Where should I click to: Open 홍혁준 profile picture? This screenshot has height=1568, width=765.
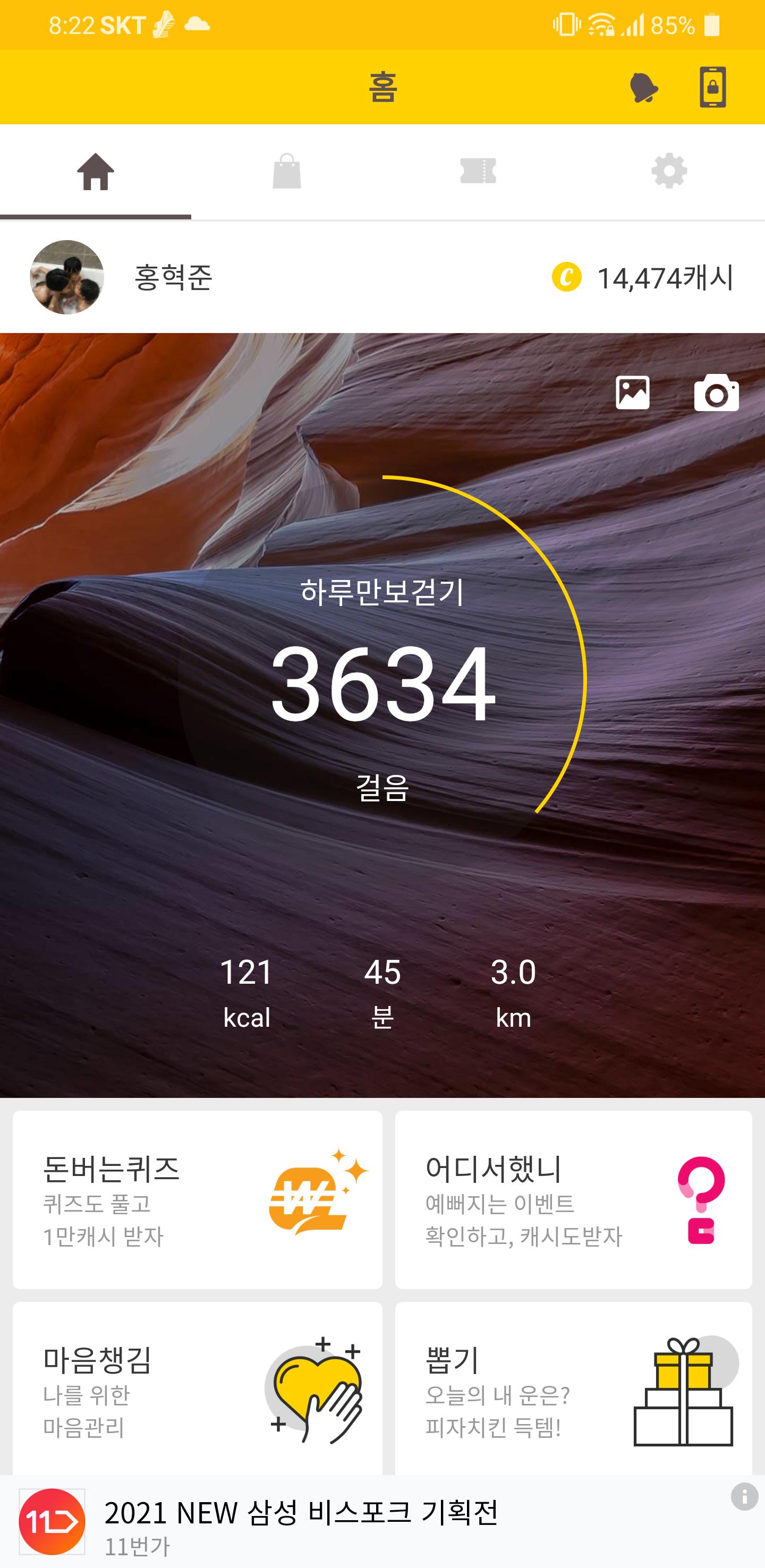click(67, 278)
